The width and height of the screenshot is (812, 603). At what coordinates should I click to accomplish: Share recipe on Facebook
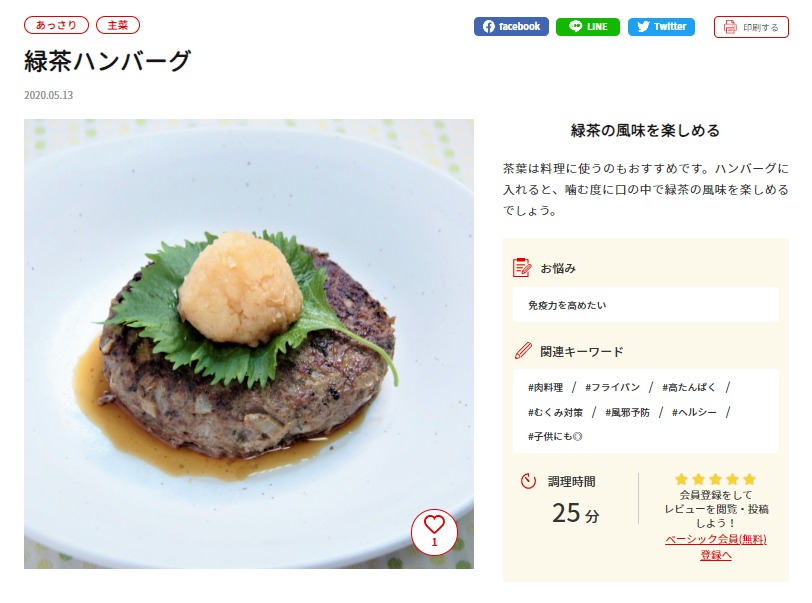point(511,27)
